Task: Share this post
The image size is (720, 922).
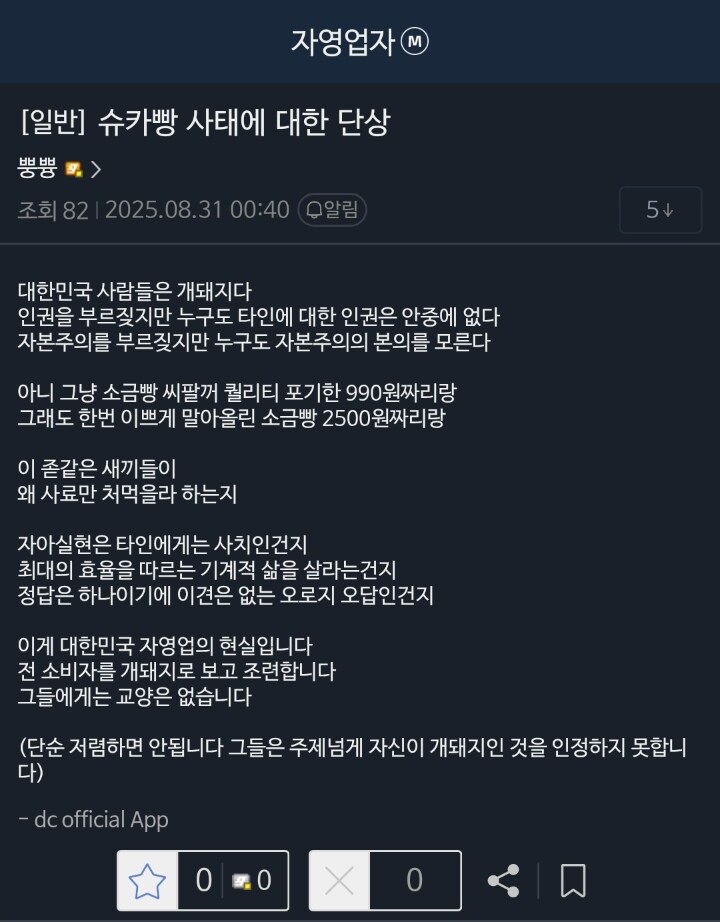Action: click(503, 881)
